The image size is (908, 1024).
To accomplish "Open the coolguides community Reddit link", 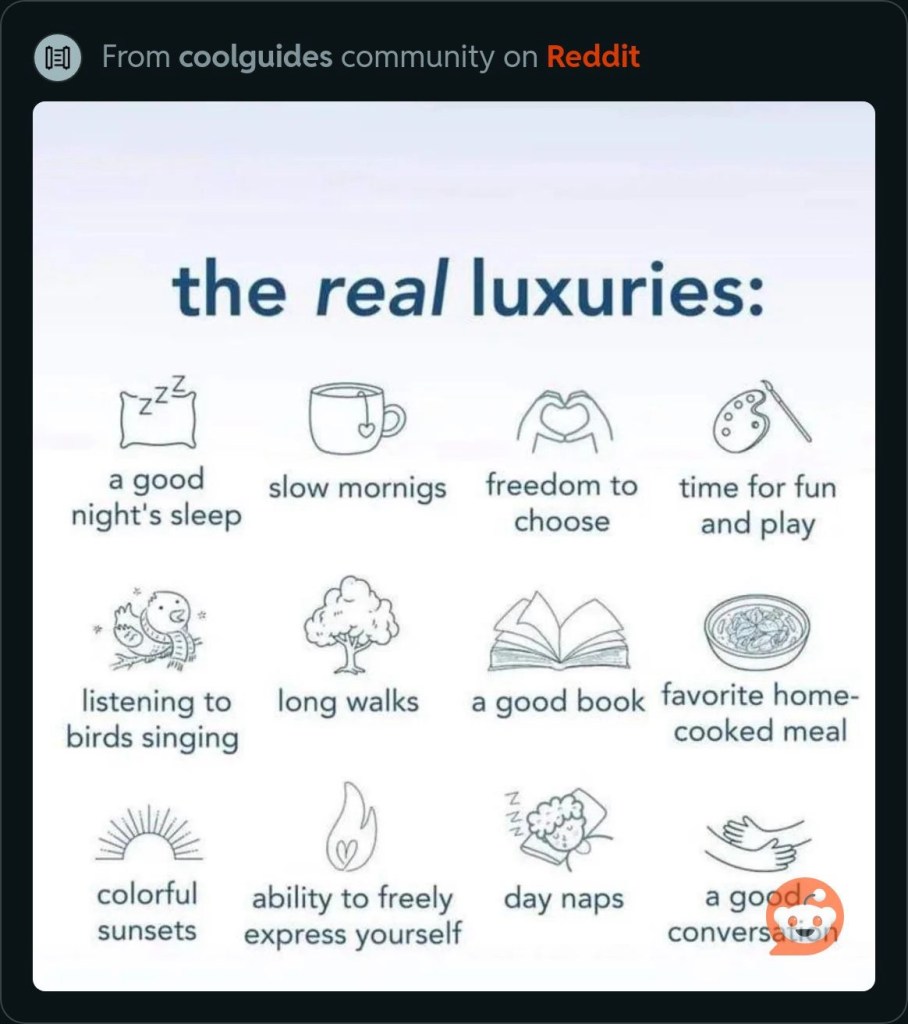I will (x=370, y=56).
